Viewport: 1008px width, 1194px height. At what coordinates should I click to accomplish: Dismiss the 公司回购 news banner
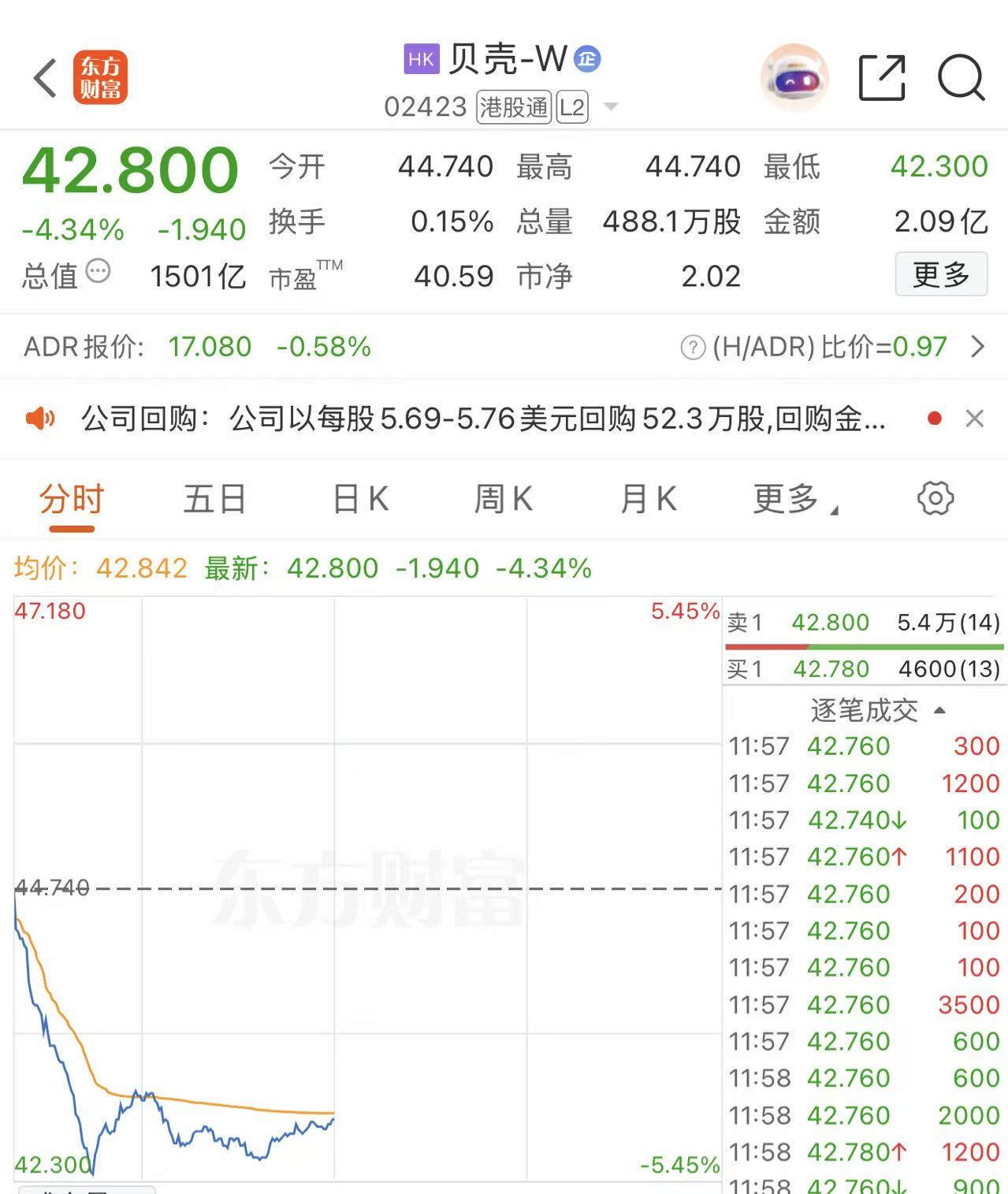point(975,418)
